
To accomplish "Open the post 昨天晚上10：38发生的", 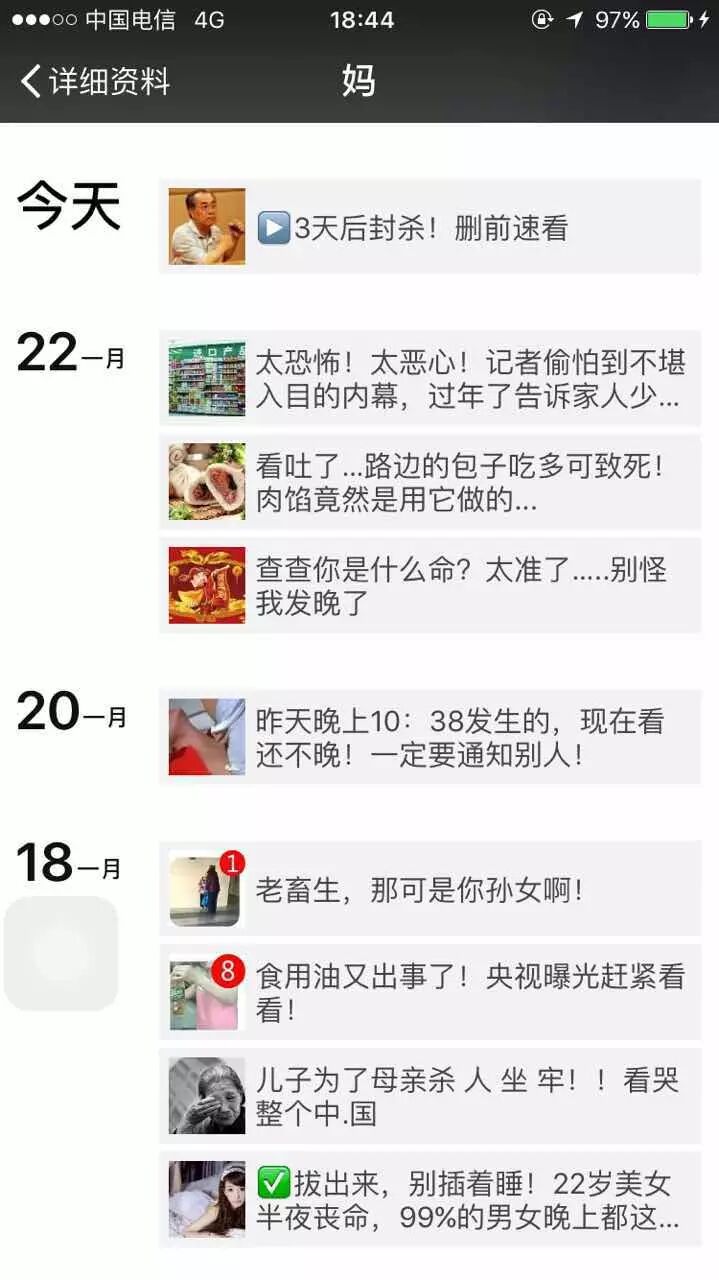I will [x=430, y=737].
